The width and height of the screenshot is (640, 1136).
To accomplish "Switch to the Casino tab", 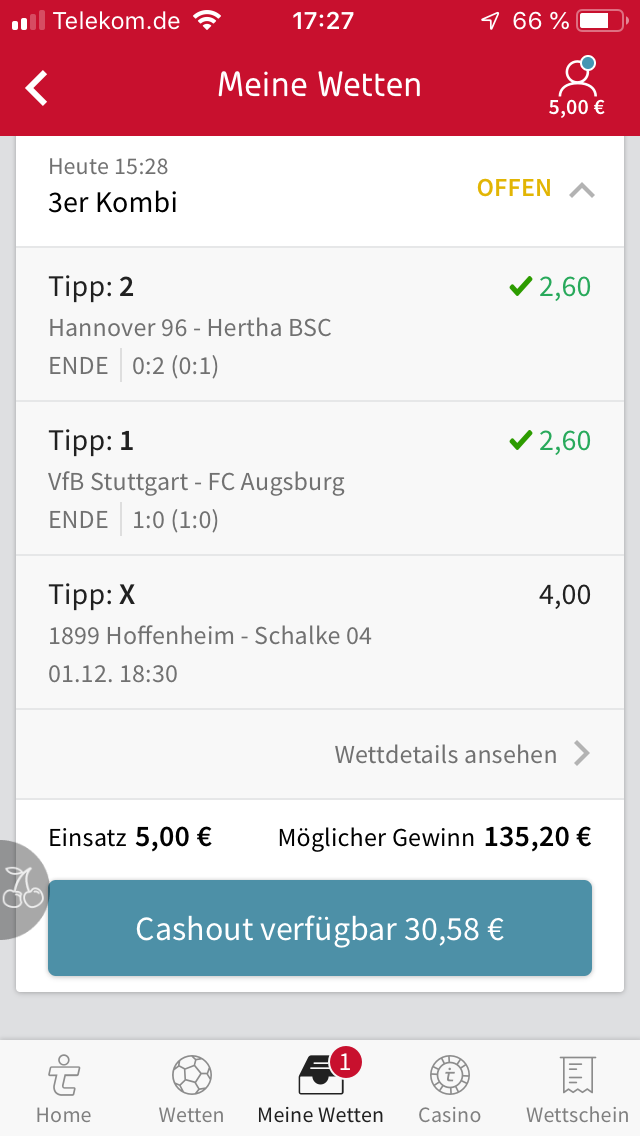I will pos(449,1089).
